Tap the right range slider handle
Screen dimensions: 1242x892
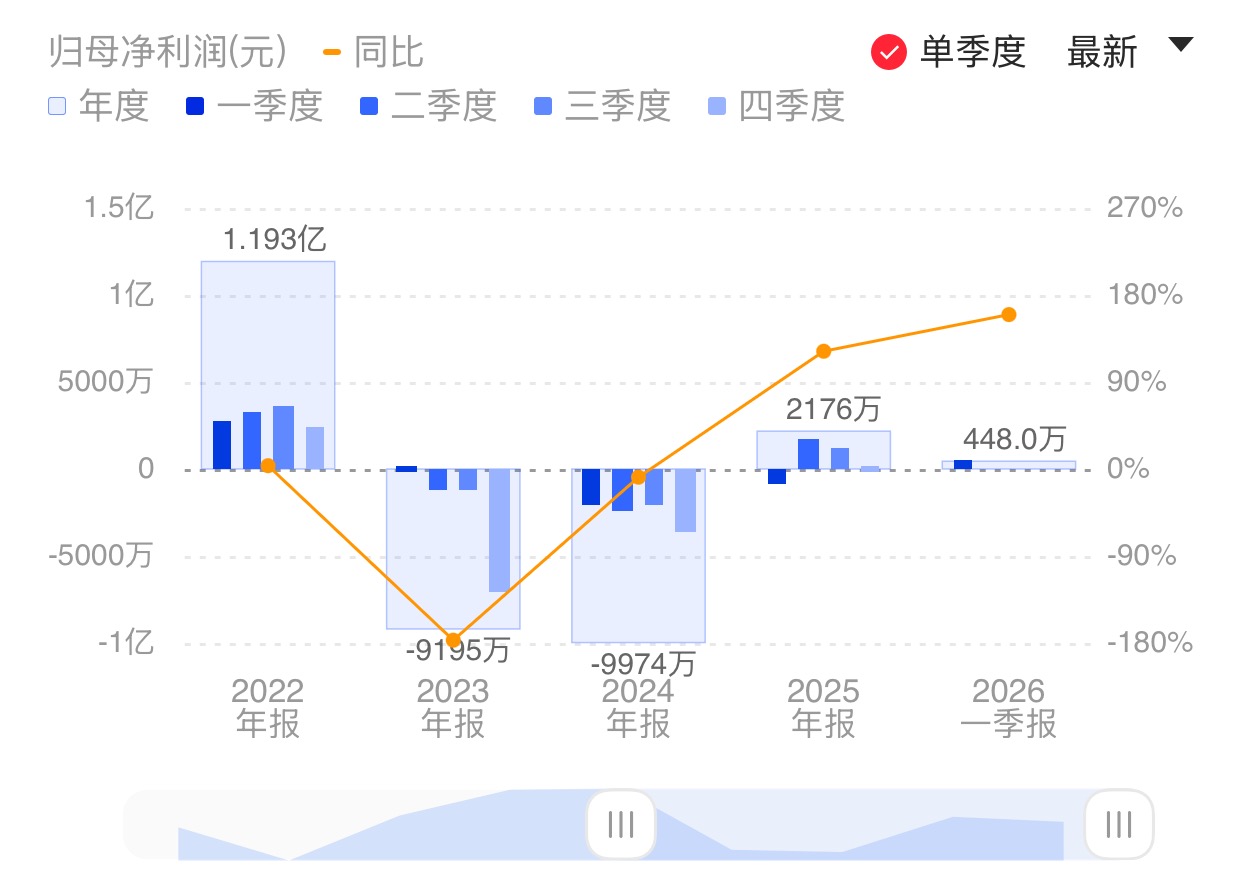pyautogui.click(x=1119, y=824)
